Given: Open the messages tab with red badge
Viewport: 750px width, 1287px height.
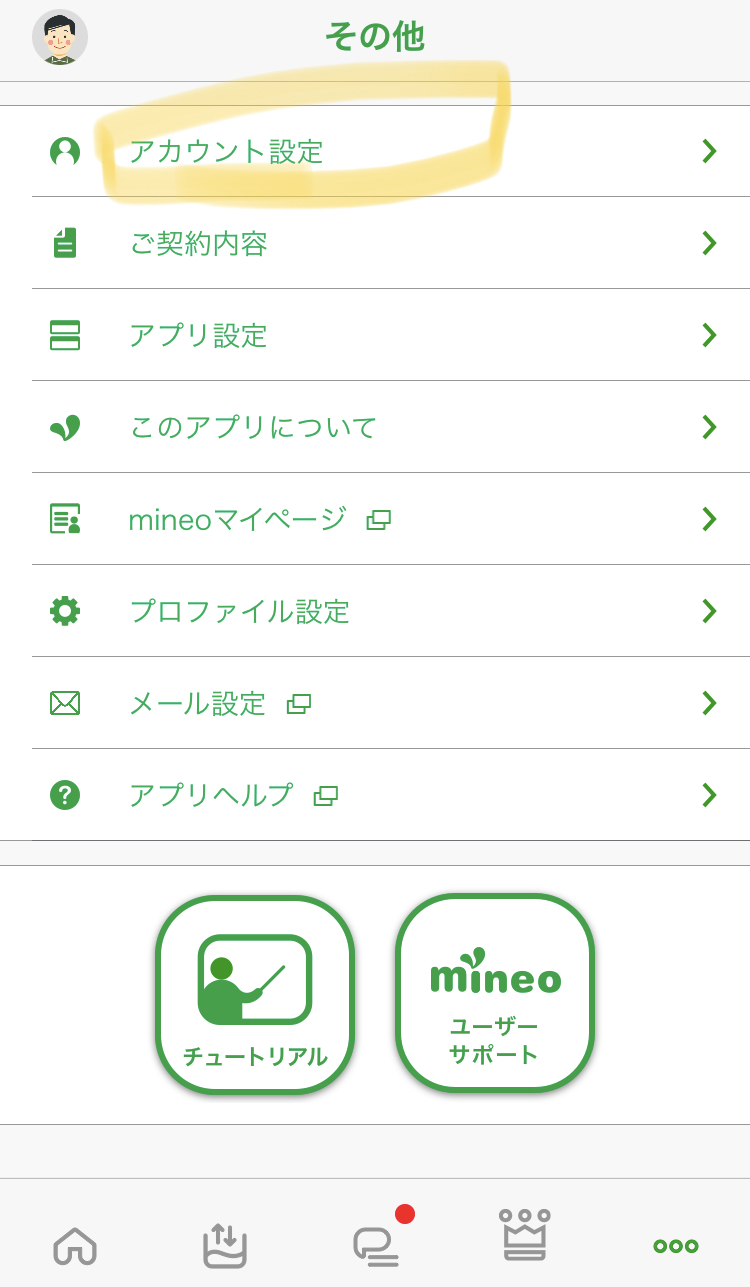Looking at the screenshot, I should (x=376, y=1244).
